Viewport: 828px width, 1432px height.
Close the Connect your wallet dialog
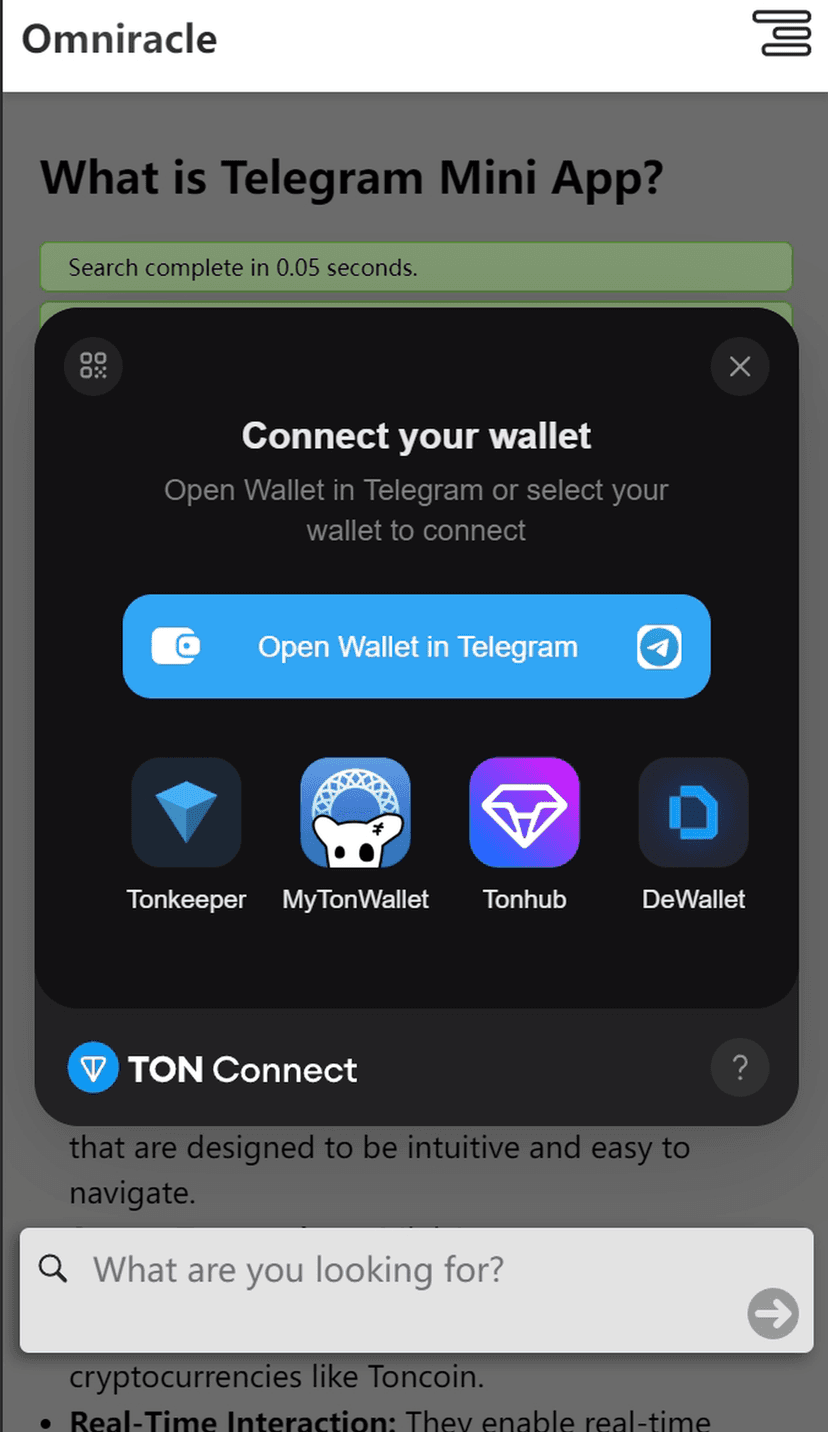[739, 367]
